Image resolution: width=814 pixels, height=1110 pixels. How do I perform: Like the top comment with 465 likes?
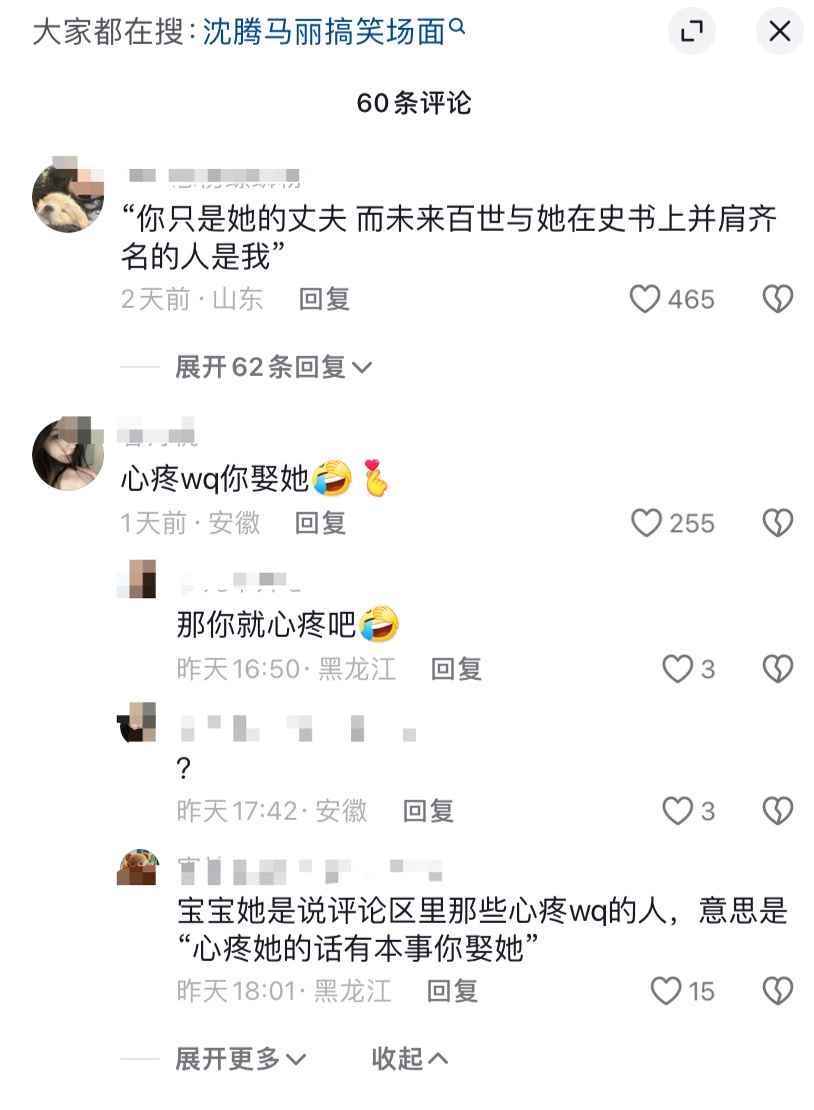coord(645,299)
